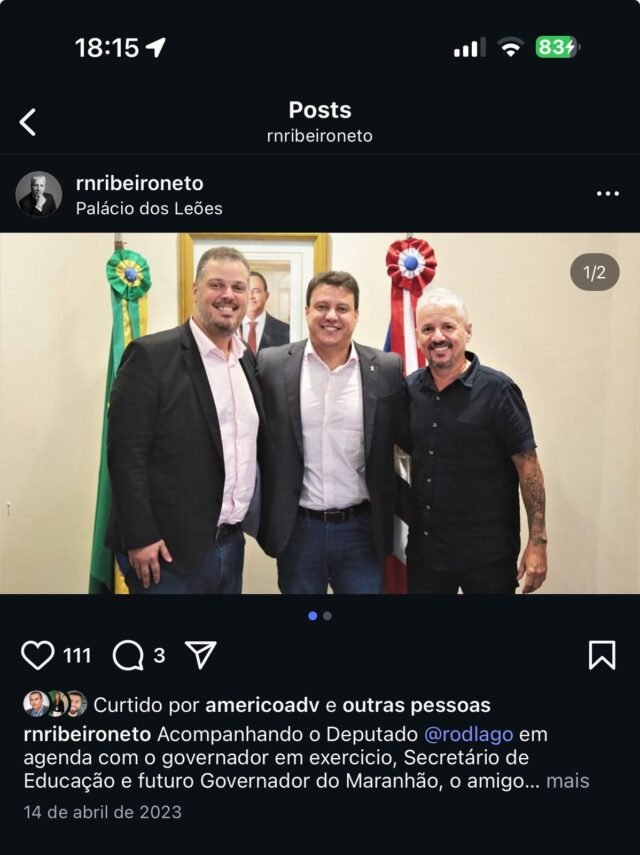Expand the caption with "mais"
Viewport: 640px width, 855px height.
[x=567, y=781]
